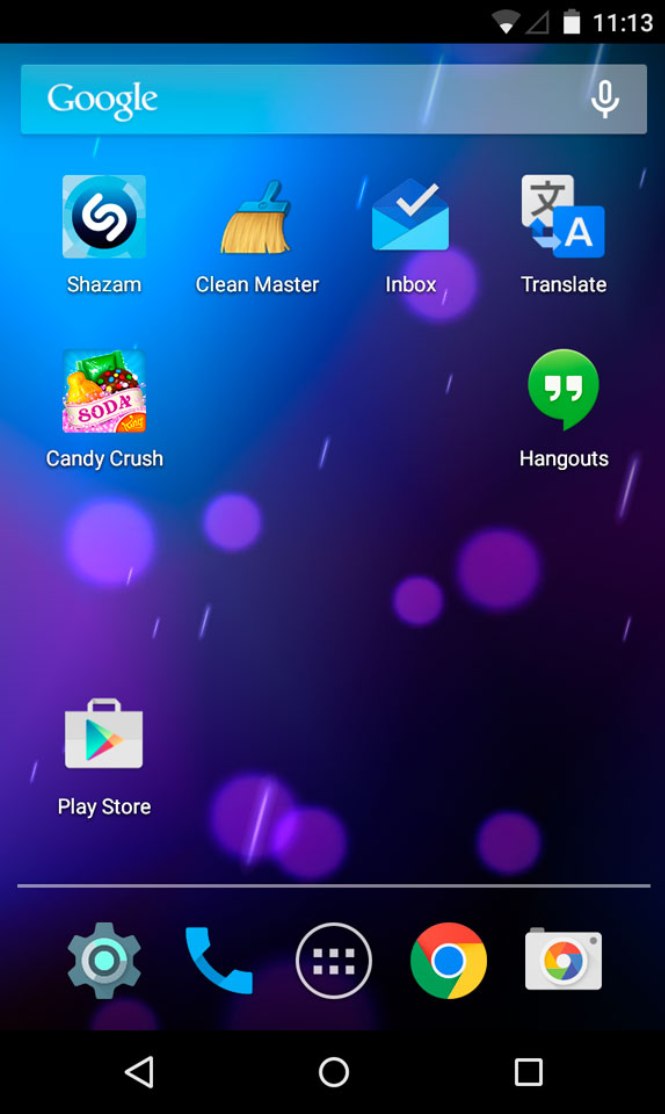Open Candy Crush Soda
This screenshot has height=1114, width=665.
coord(104,392)
